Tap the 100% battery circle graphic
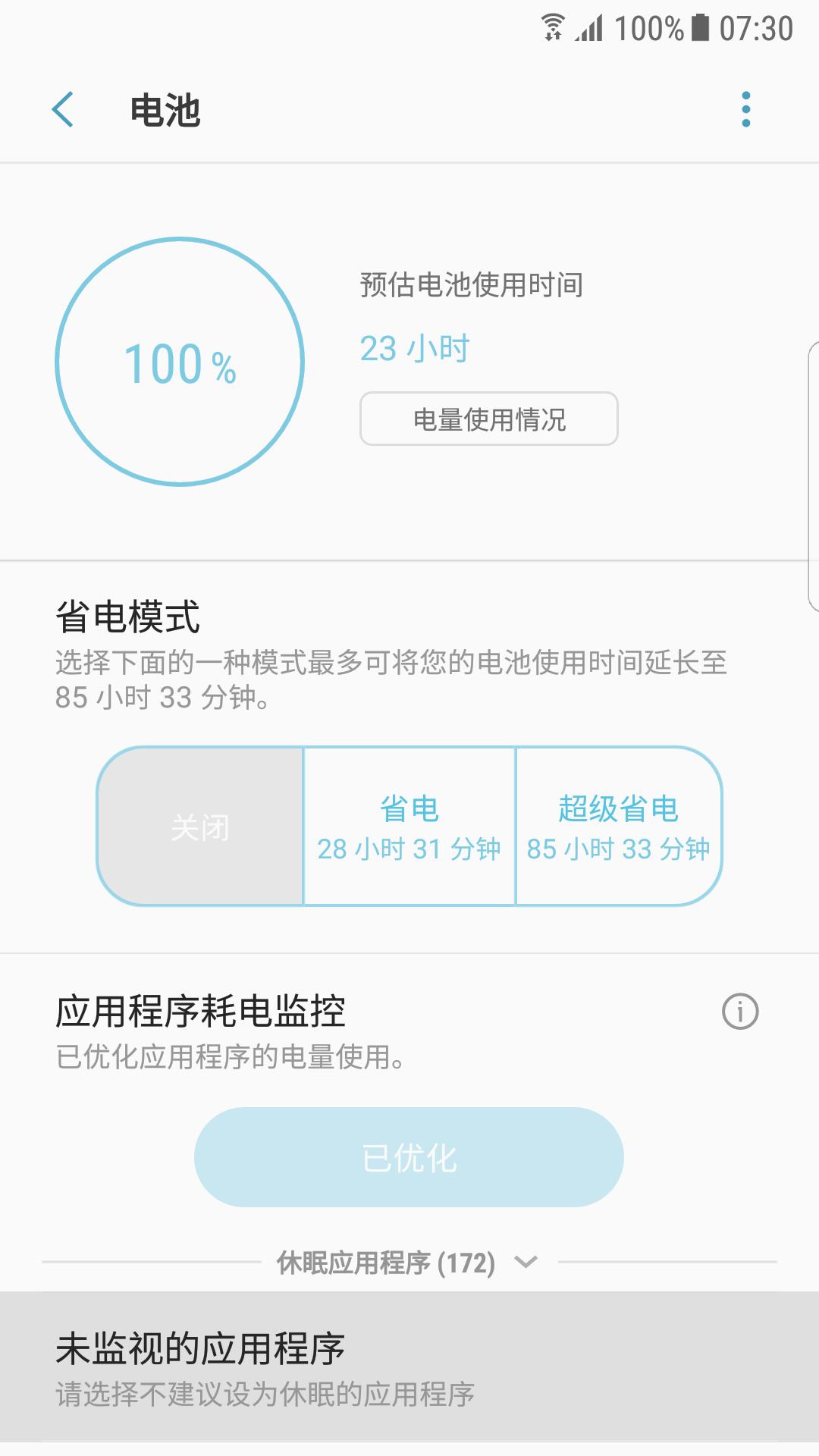This screenshot has width=819, height=1456. 180,364
